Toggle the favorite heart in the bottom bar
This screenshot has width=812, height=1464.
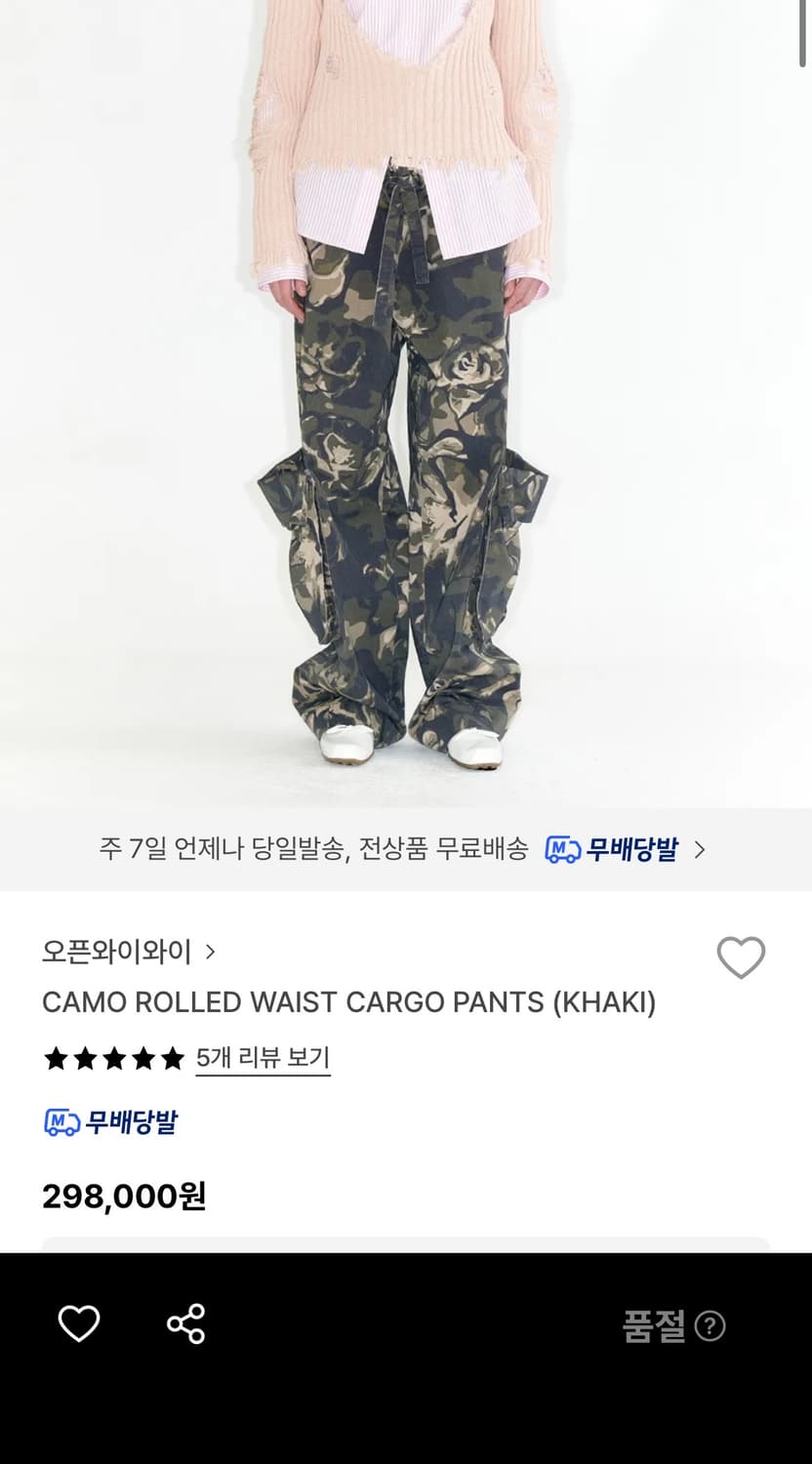[x=81, y=1325]
